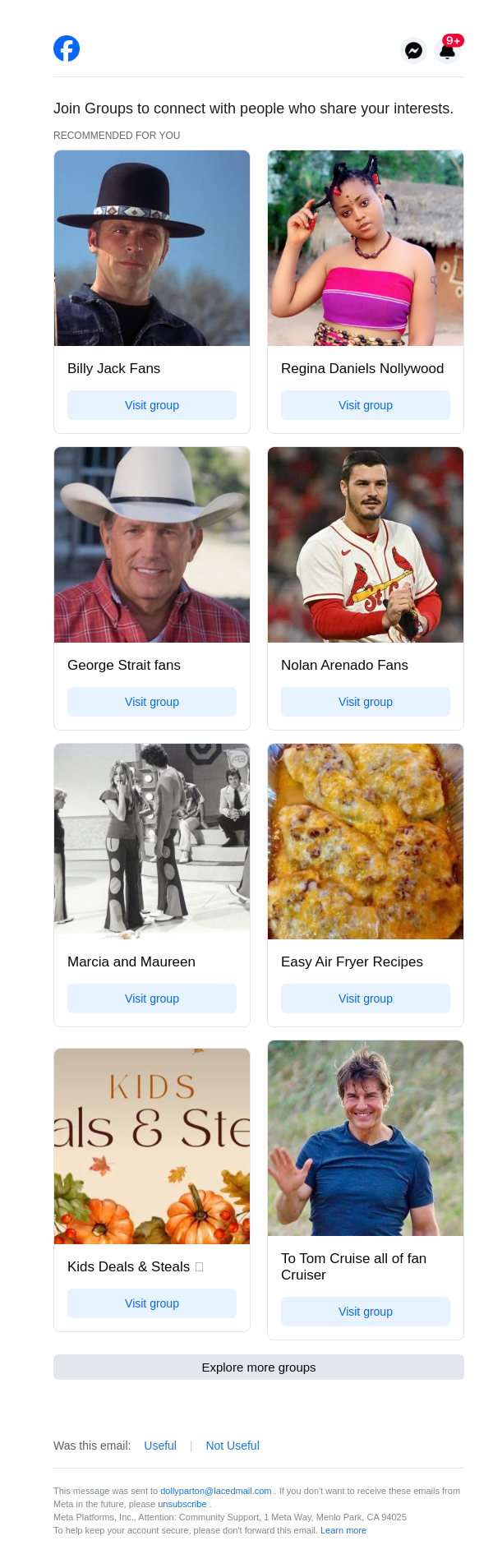Tap the dollyparton@lacedmail.com email link
This screenshot has width=493, height=1568.
[215, 1491]
